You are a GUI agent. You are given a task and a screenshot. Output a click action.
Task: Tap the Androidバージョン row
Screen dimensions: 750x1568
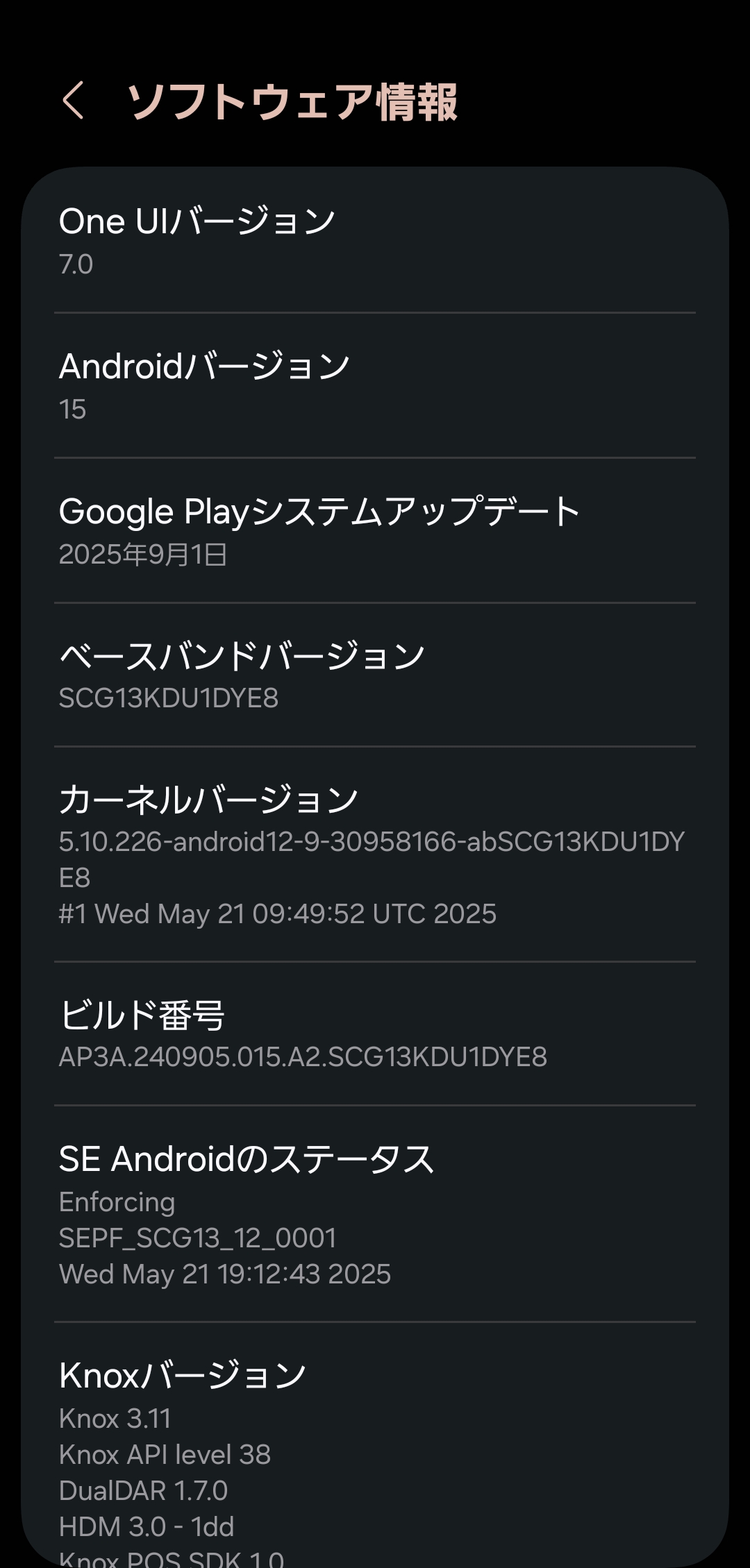pyautogui.click(x=375, y=386)
